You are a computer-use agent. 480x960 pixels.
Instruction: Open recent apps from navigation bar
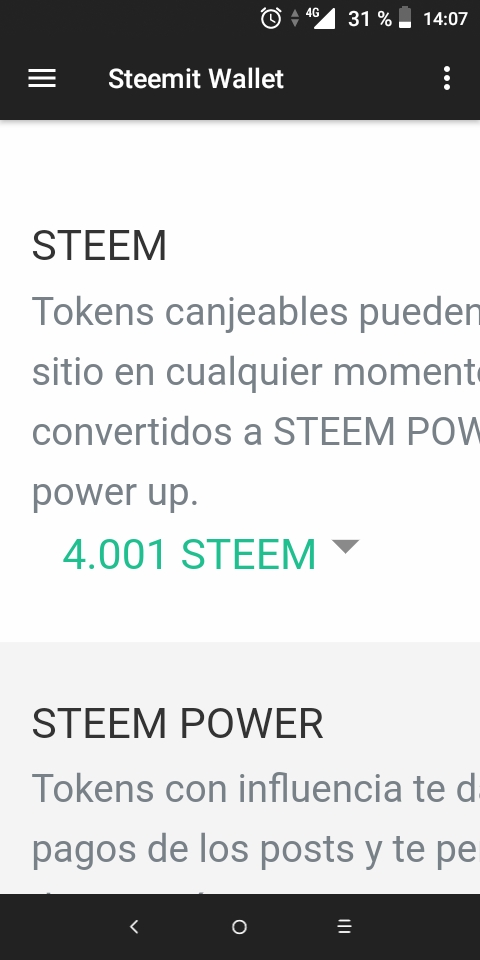point(345,927)
